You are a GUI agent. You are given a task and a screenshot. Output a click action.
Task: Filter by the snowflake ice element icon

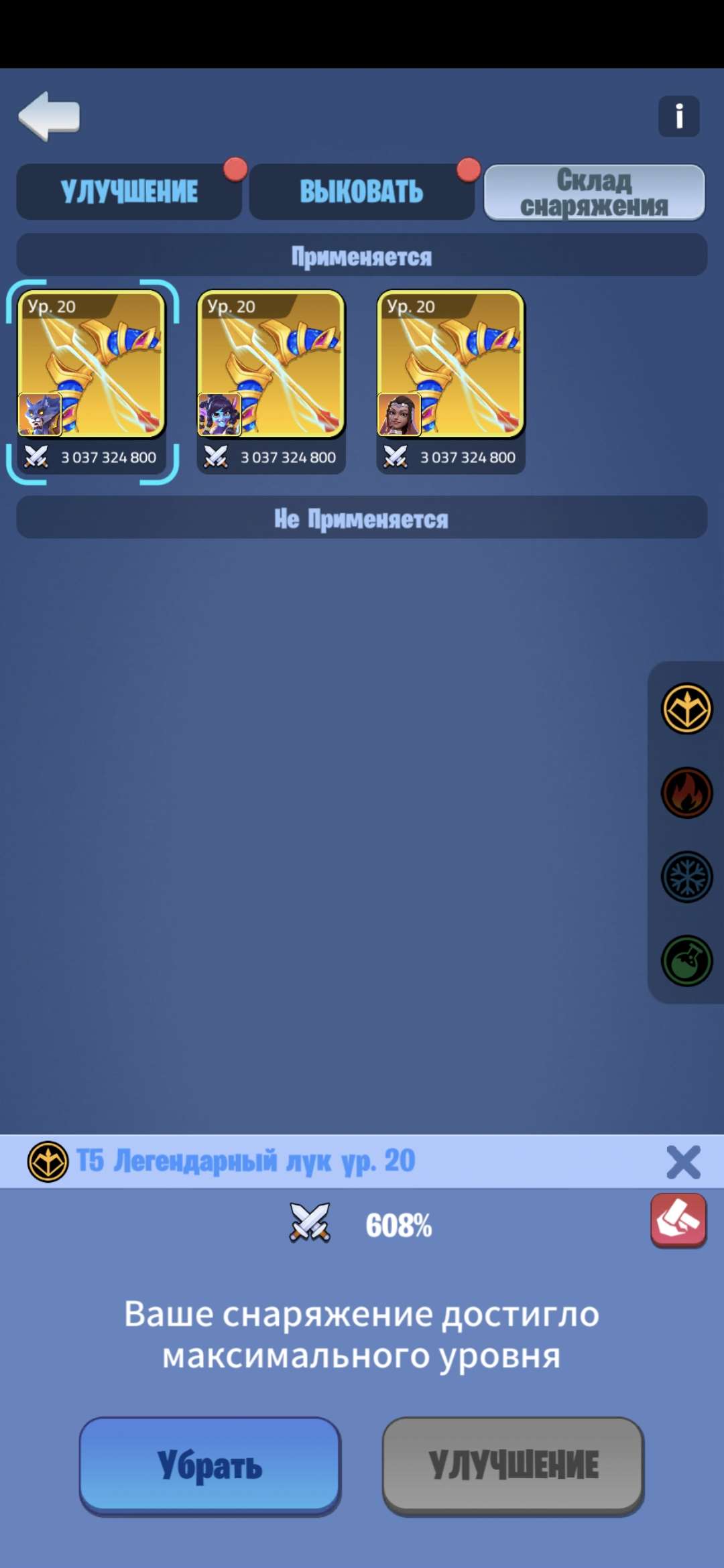686,876
